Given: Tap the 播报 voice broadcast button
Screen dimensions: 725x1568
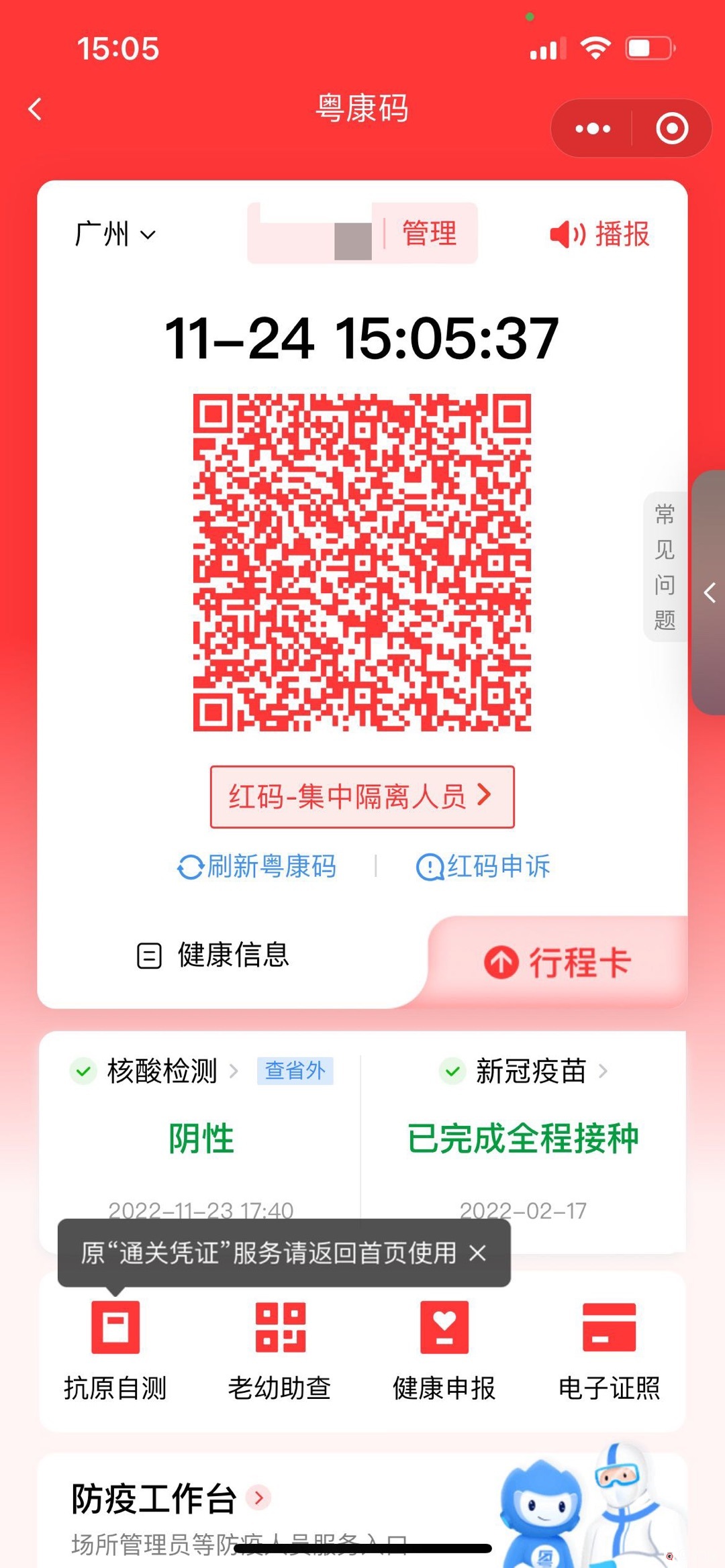Looking at the screenshot, I should 599,234.
